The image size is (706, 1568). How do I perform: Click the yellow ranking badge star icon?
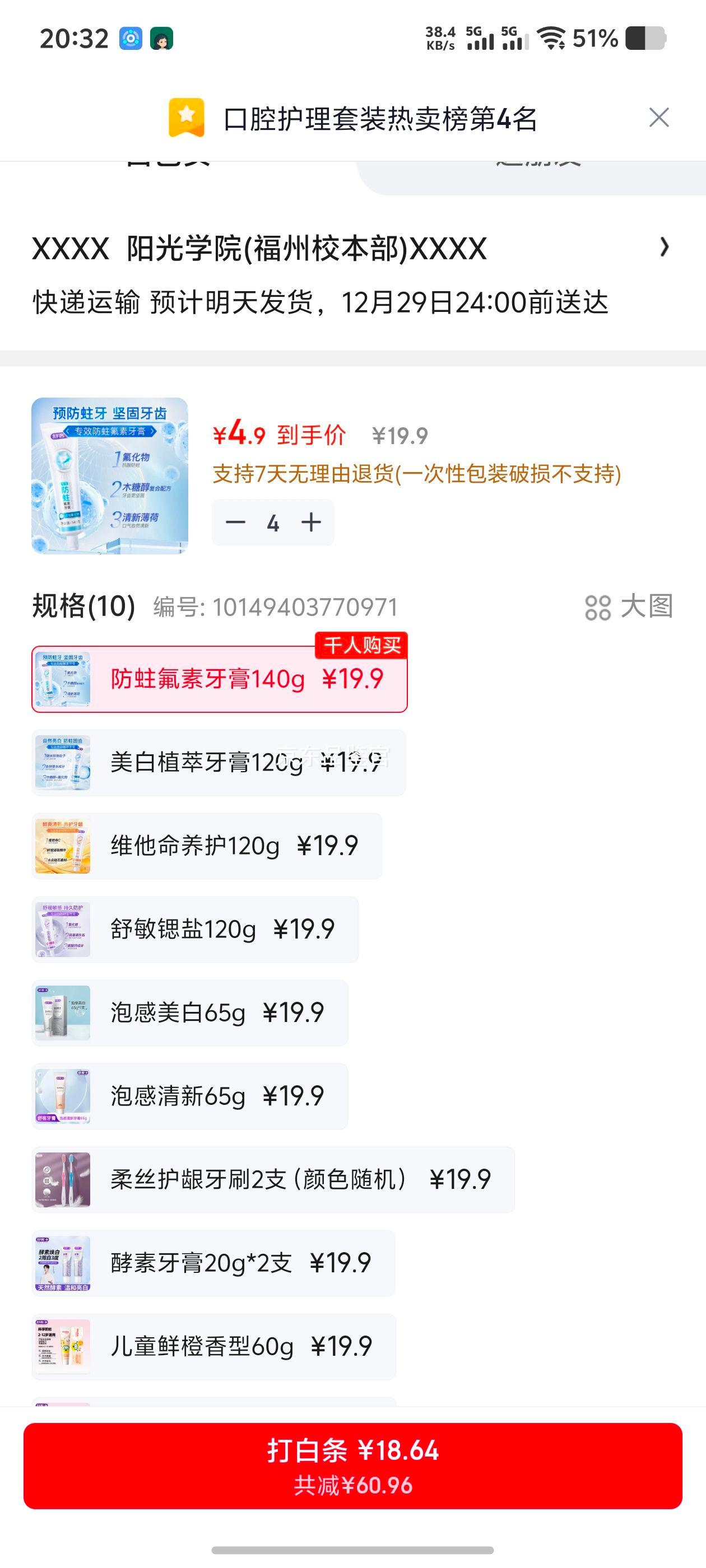click(x=188, y=117)
